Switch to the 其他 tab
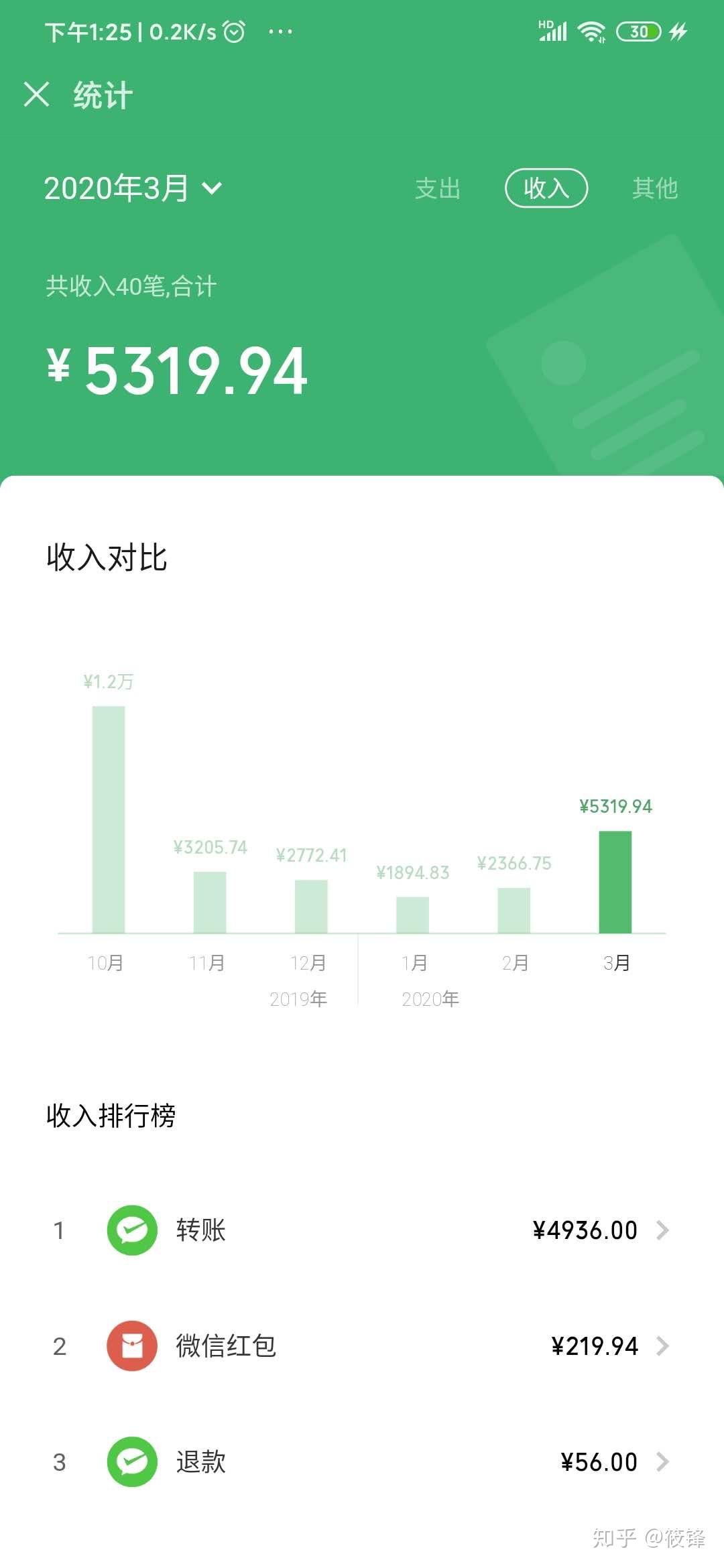 click(x=654, y=188)
